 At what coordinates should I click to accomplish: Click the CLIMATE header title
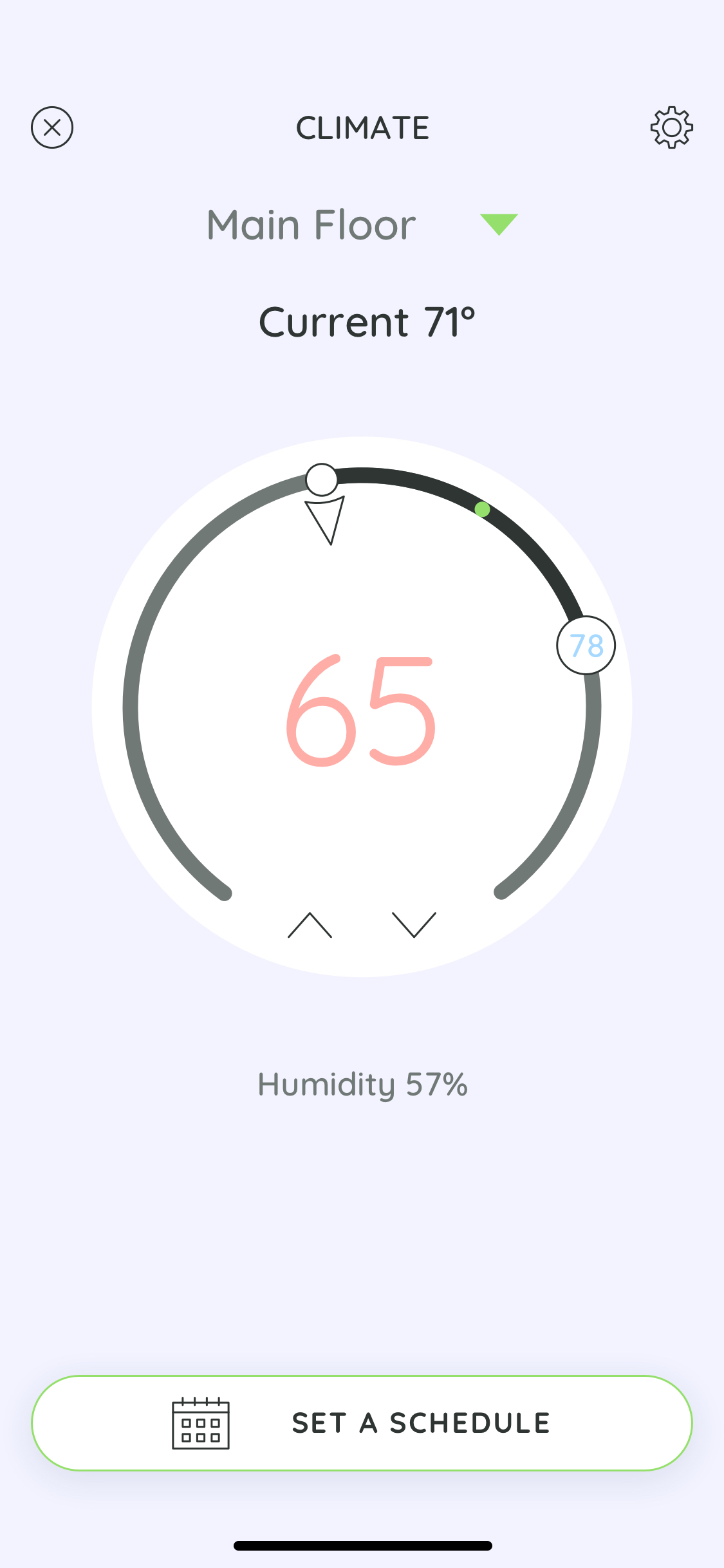point(362,127)
